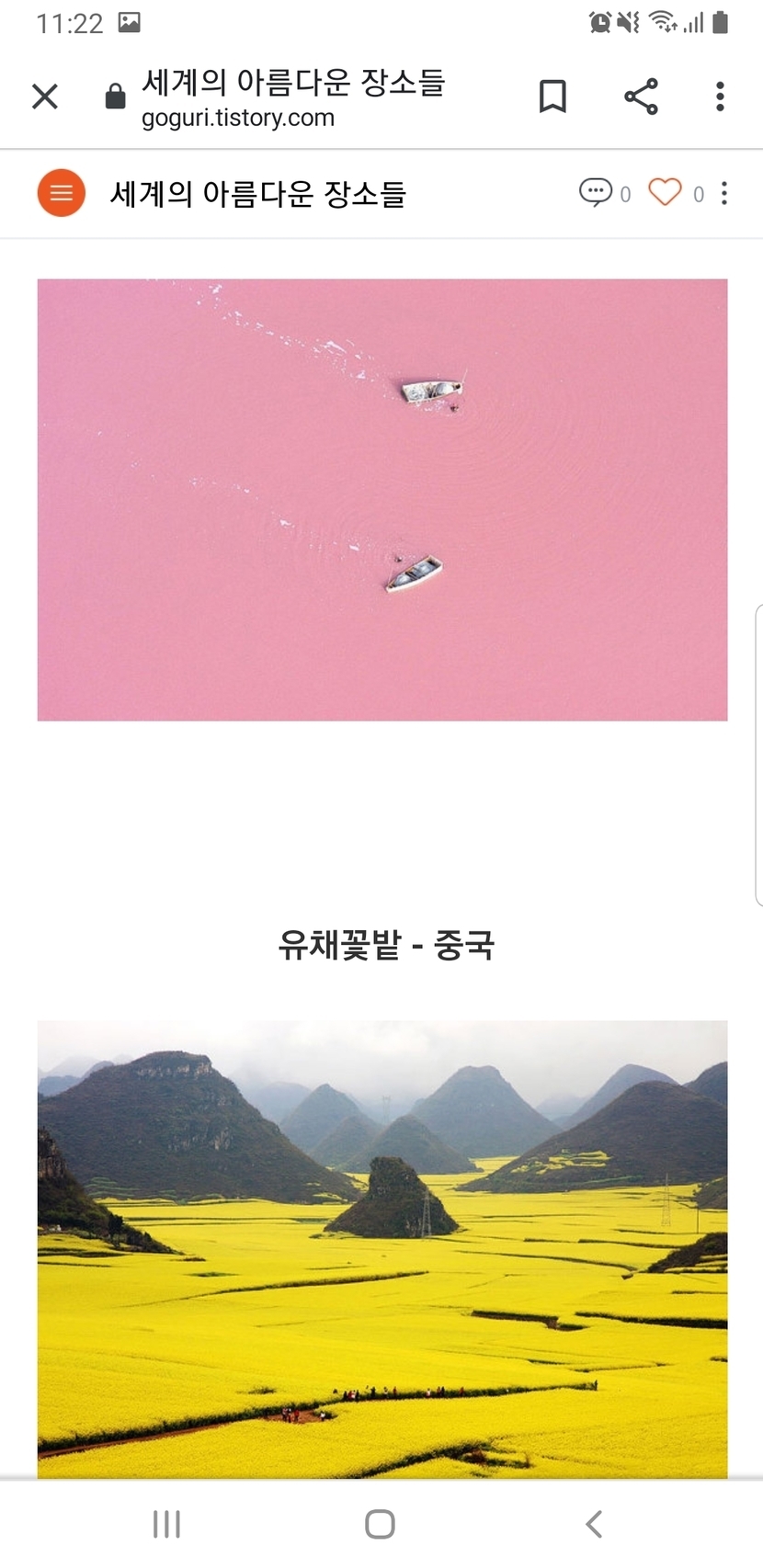Screen dimensions: 763x1568
Task: Share this page link
Action: [x=641, y=97]
